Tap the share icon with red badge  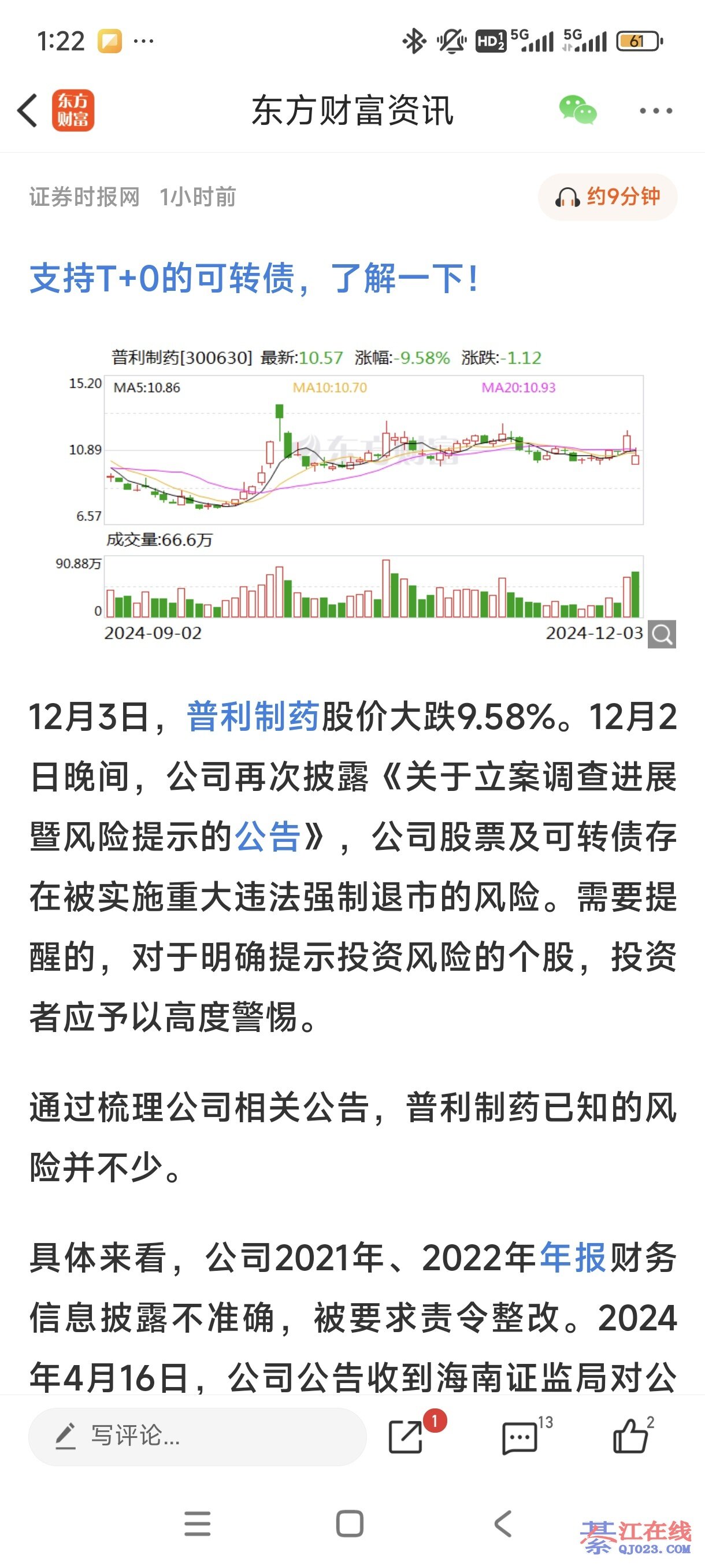[406, 1437]
